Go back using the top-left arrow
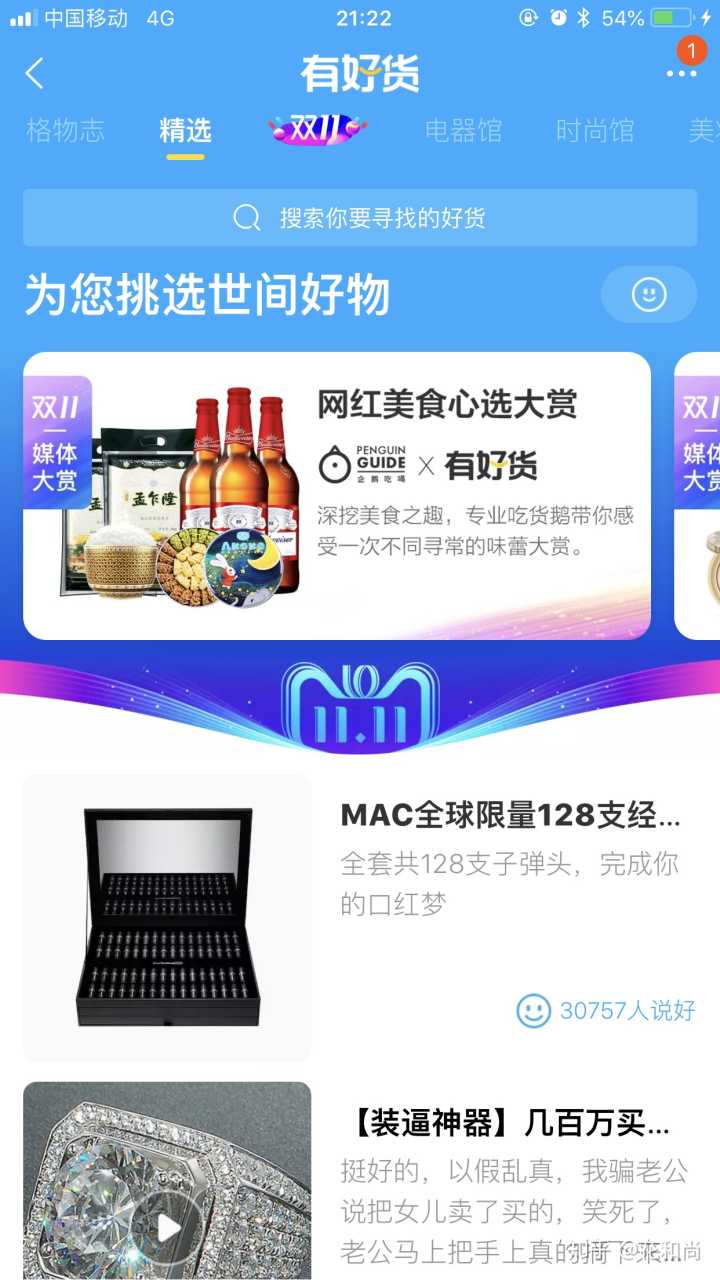The height and width of the screenshot is (1280, 720). [x=35, y=73]
